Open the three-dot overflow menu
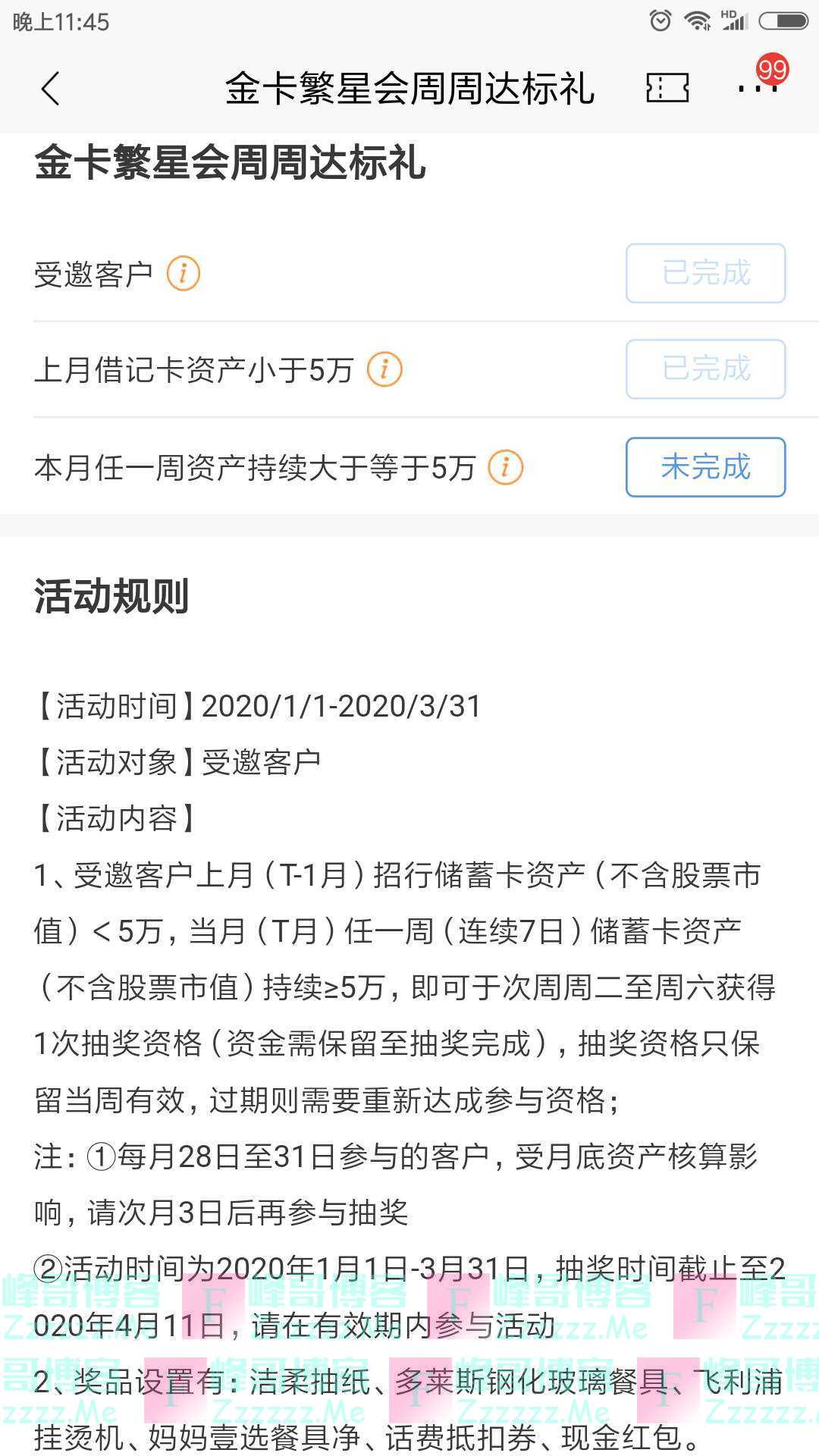Viewport: 819px width, 1456px height. coord(758,88)
